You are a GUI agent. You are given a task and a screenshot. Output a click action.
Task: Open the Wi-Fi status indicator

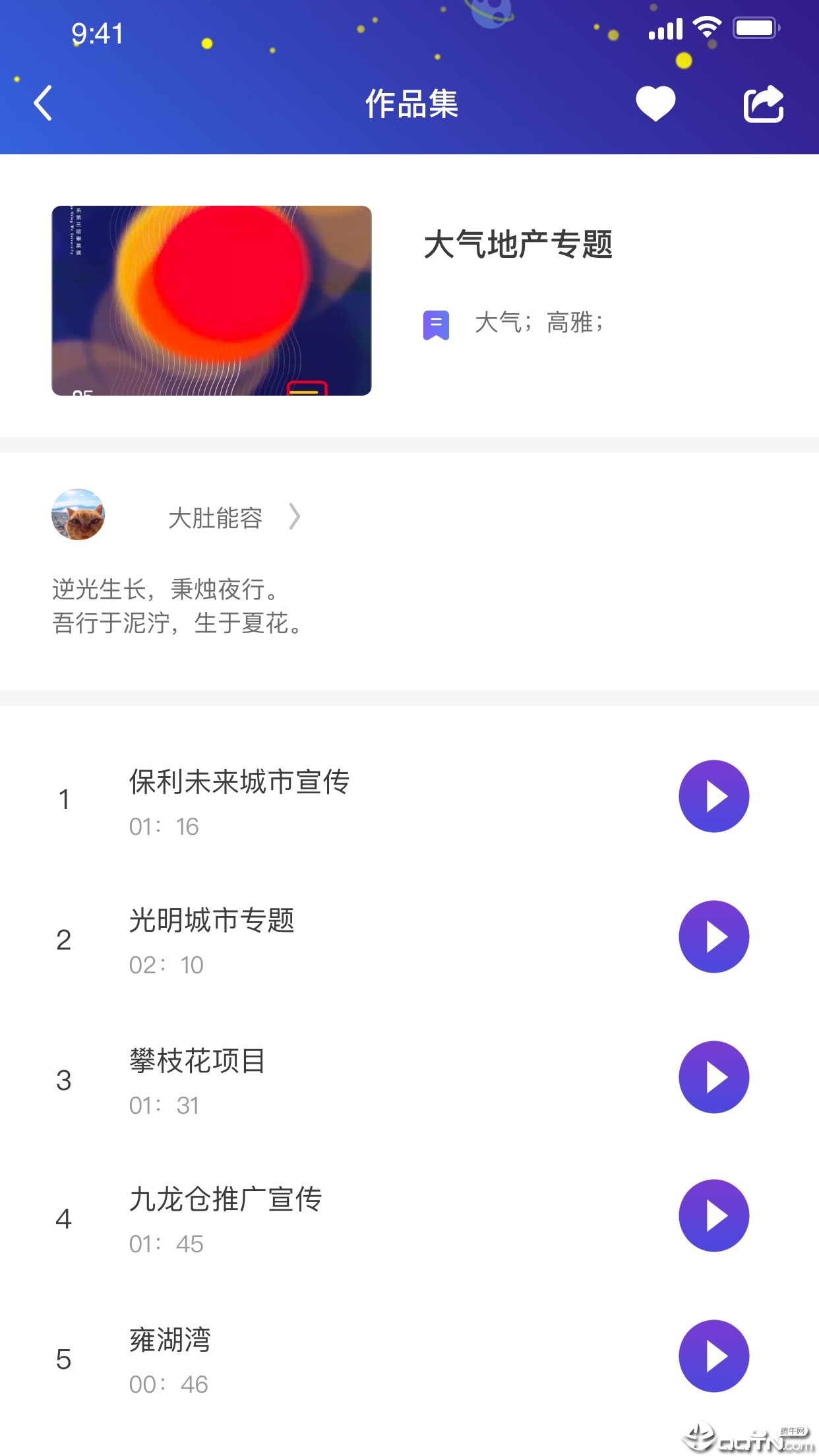tap(706, 28)
